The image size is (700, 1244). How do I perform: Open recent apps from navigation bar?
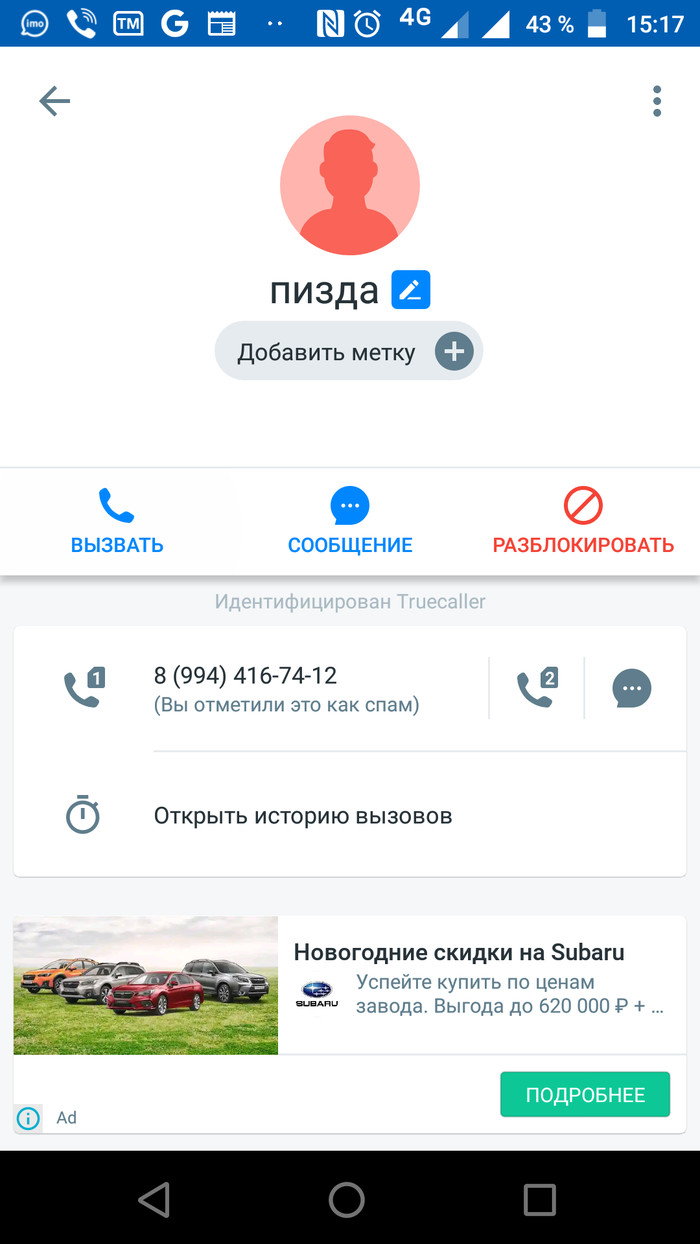539,1199
